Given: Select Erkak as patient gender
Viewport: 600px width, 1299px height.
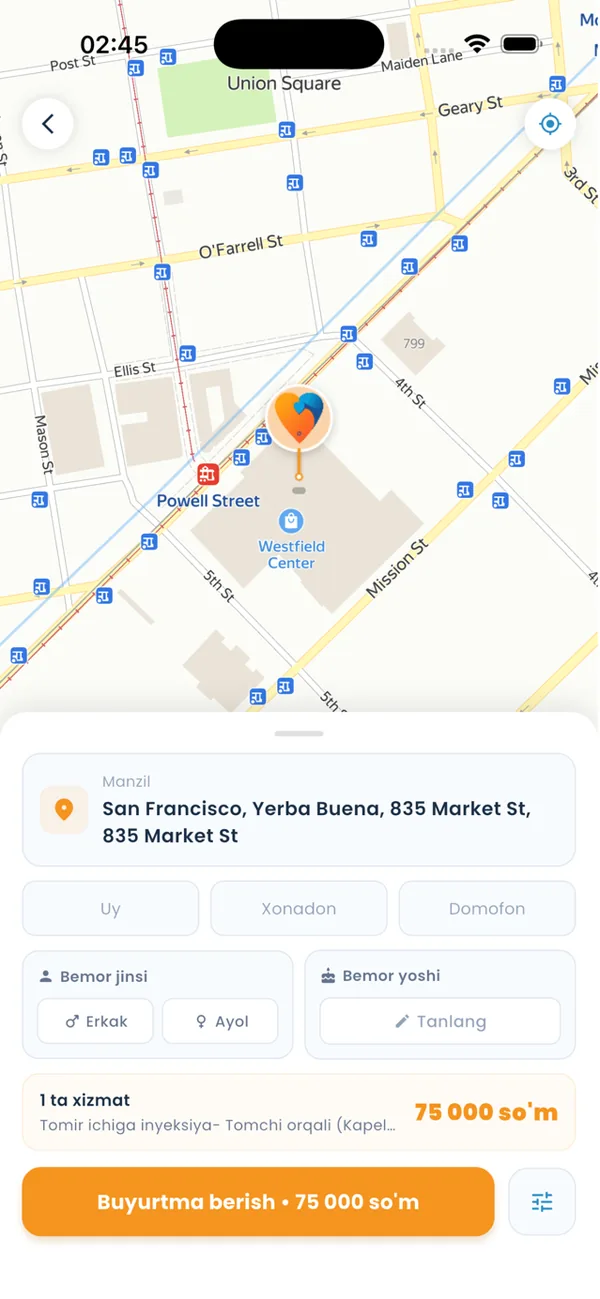Looking at the screenshot, I should coord(95,1021).
